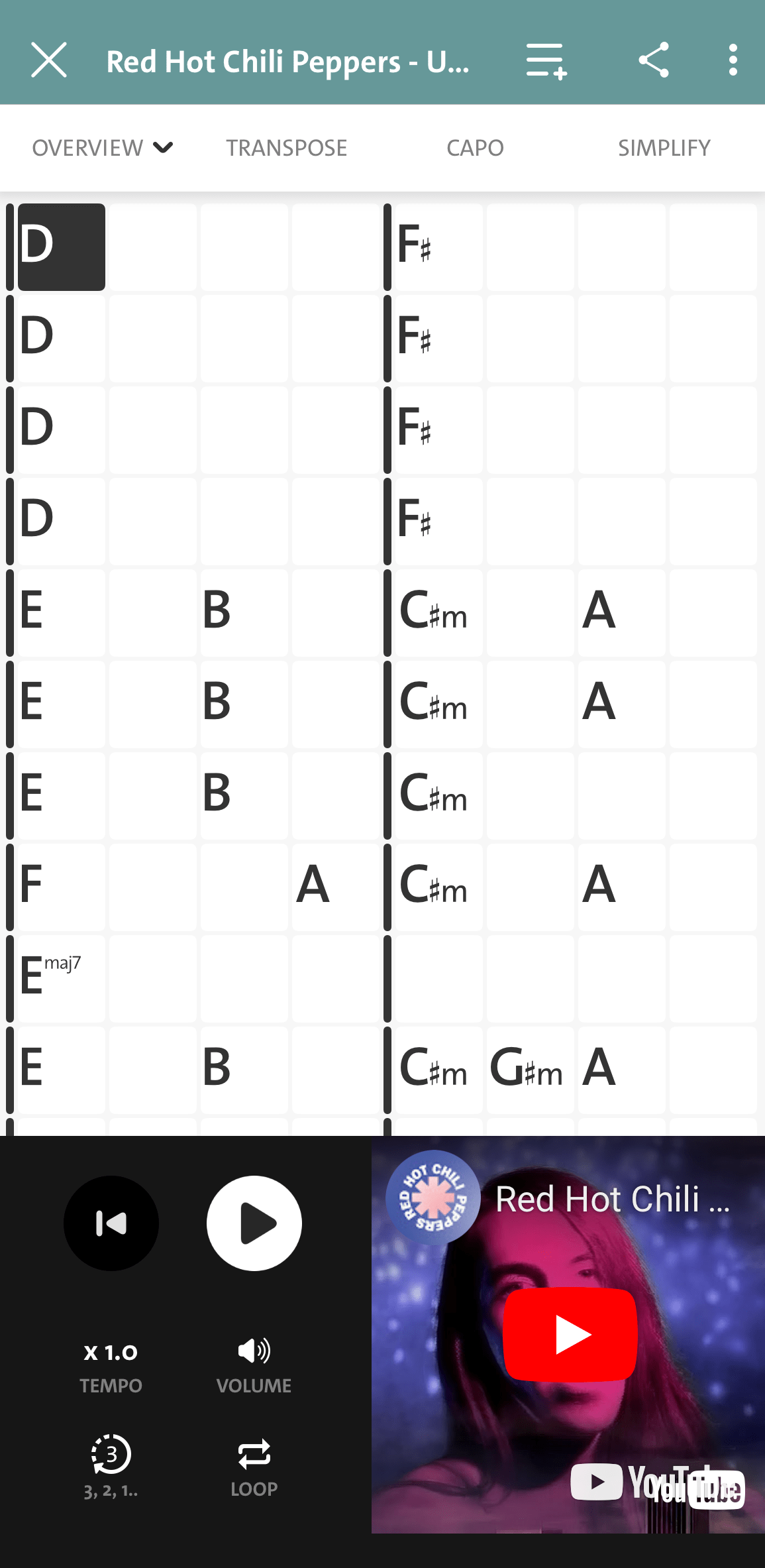Viewport: 765px width, 1568px height.
Task: Select the Simplify option
Action: click(664, 147)
